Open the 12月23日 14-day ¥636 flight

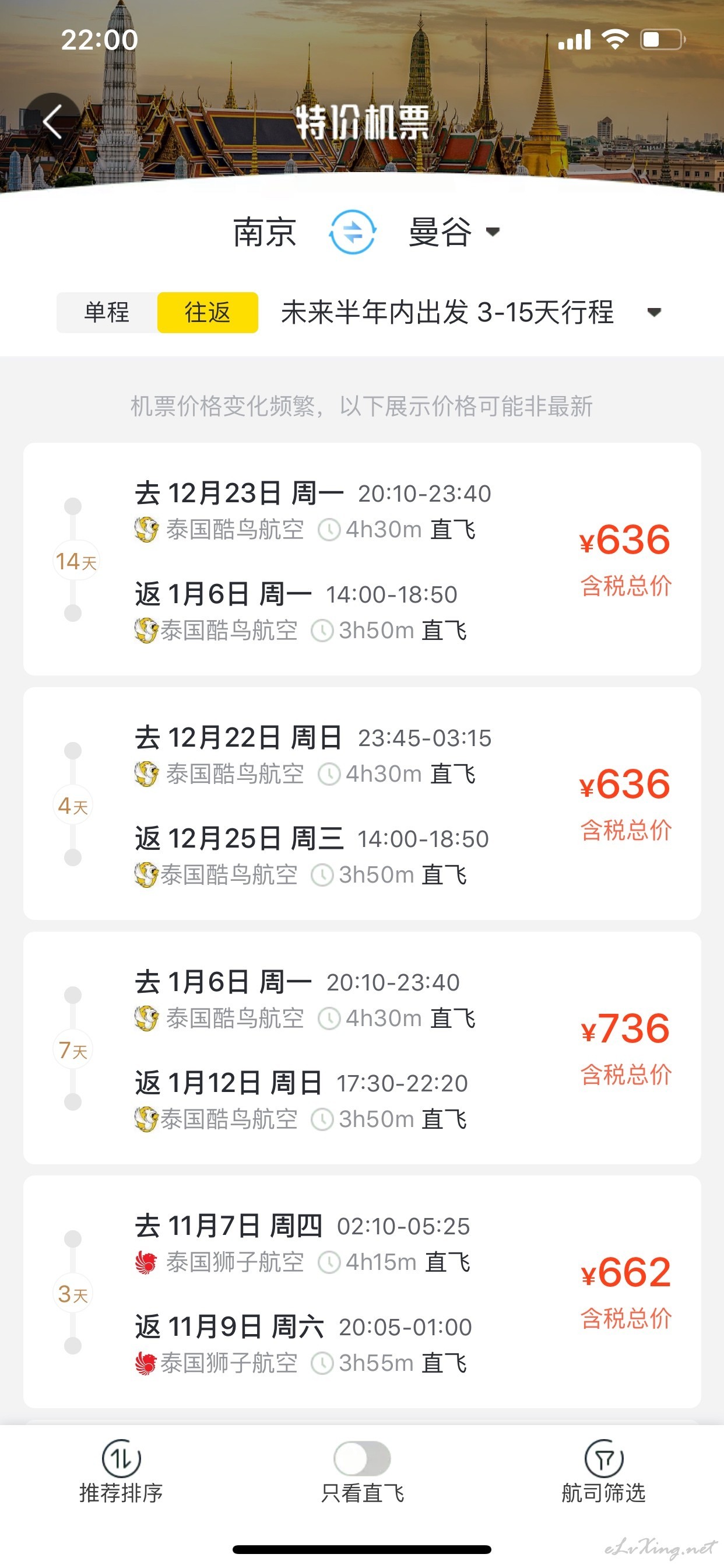362,559
